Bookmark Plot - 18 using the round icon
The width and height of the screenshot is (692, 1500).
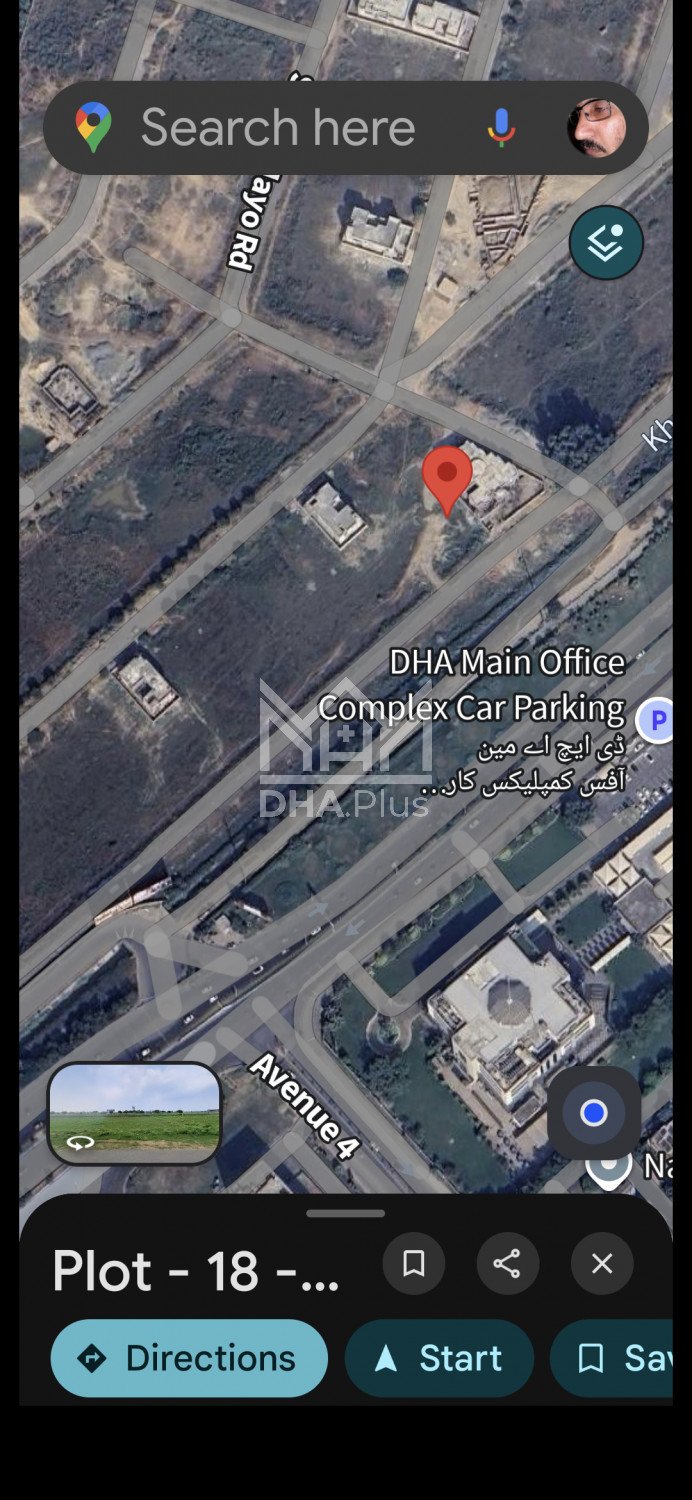[414, 1264]
